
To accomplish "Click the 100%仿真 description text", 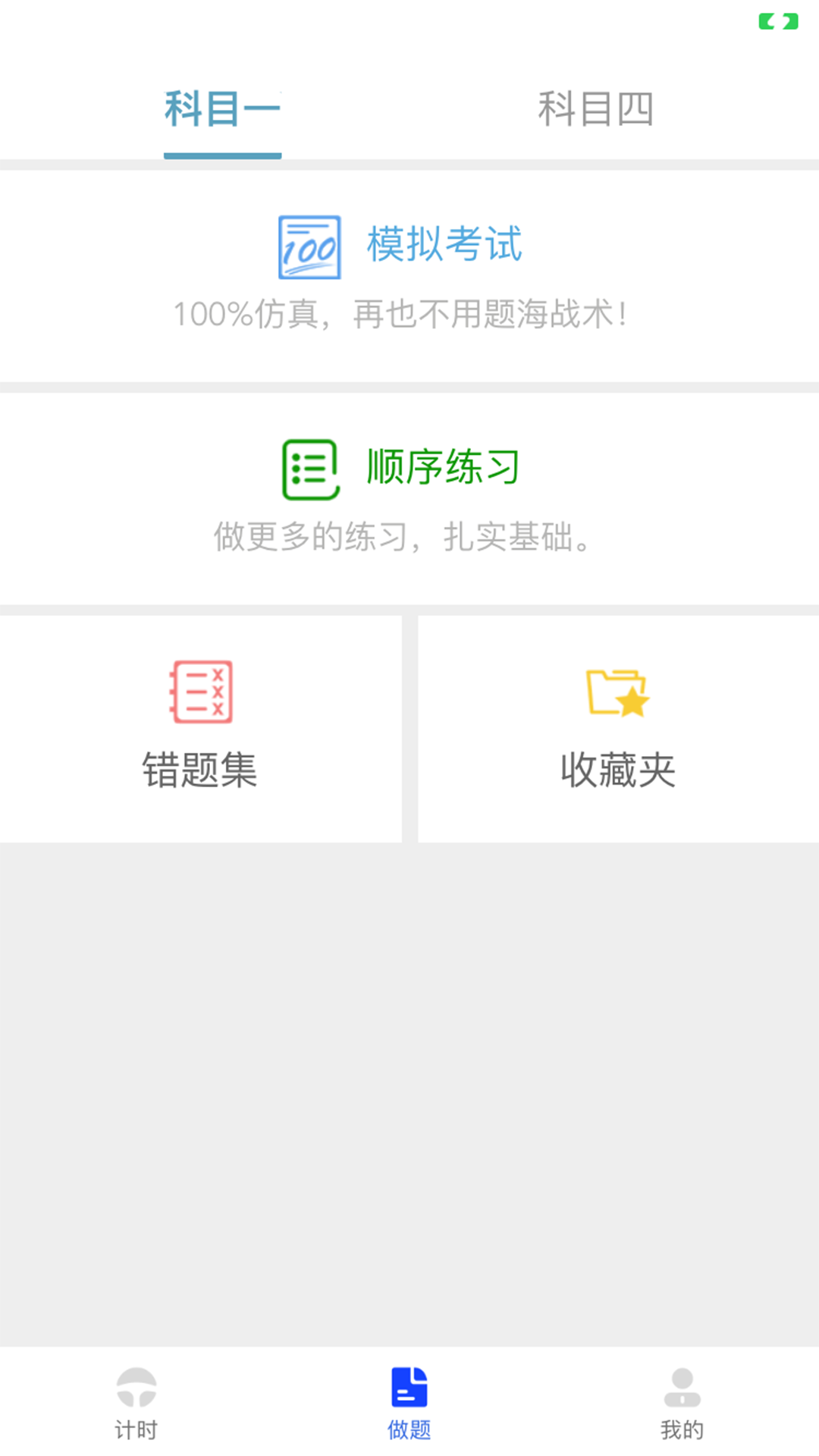I will [x=401, y=313].
